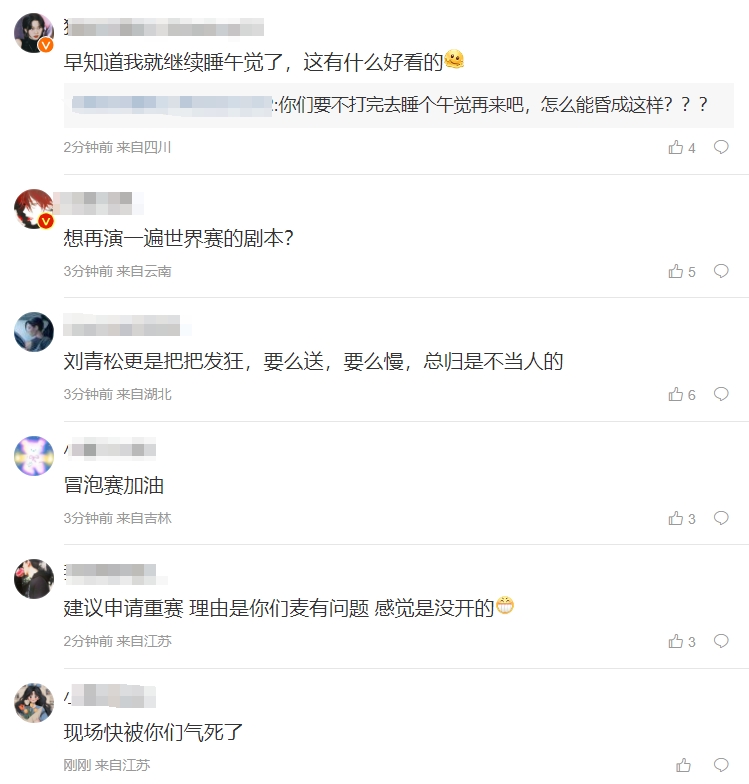Open avatar of user who commented '早知道我就继续睡午觉了'
749x784 pixels.
pyautogui.click(x=33, y=33)
